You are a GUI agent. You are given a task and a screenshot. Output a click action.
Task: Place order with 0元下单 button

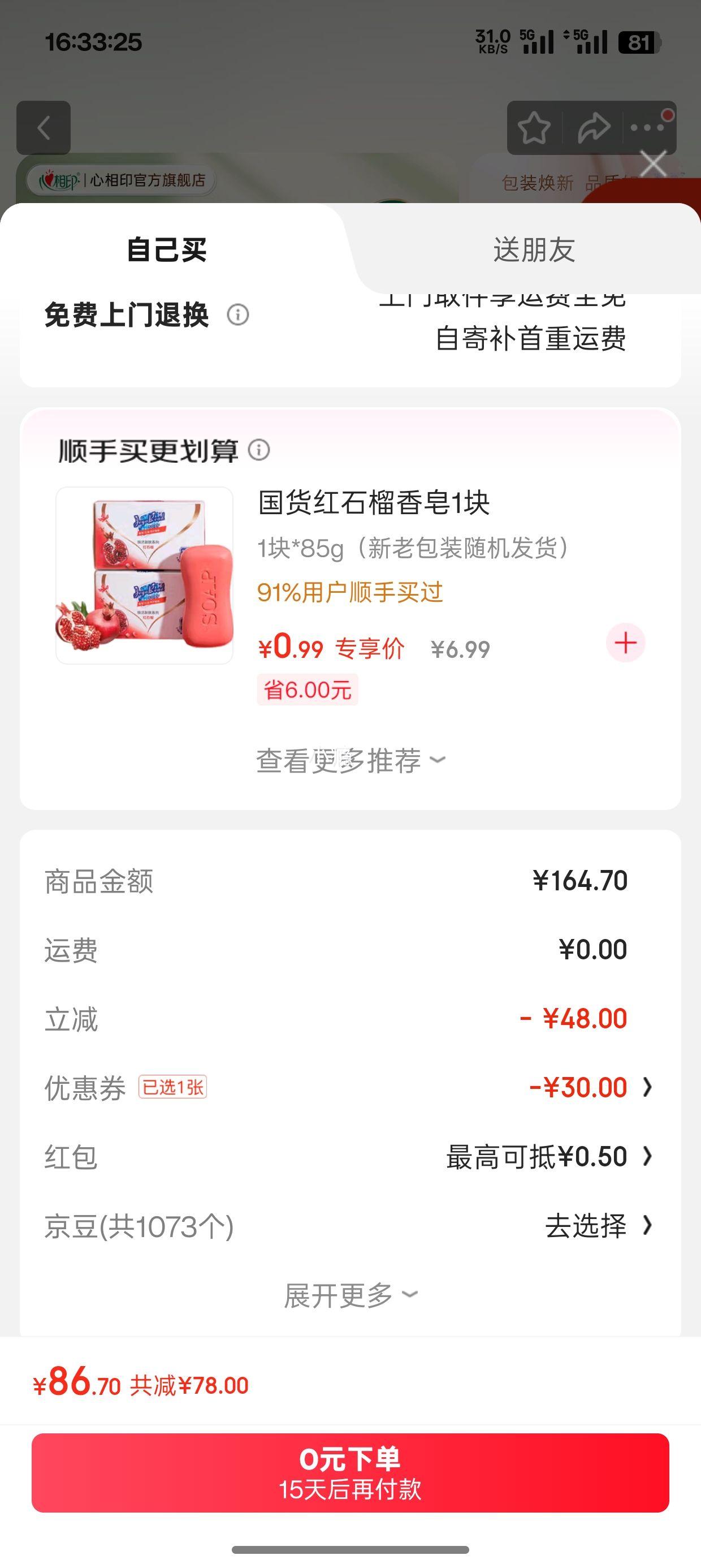[350, 1472]
